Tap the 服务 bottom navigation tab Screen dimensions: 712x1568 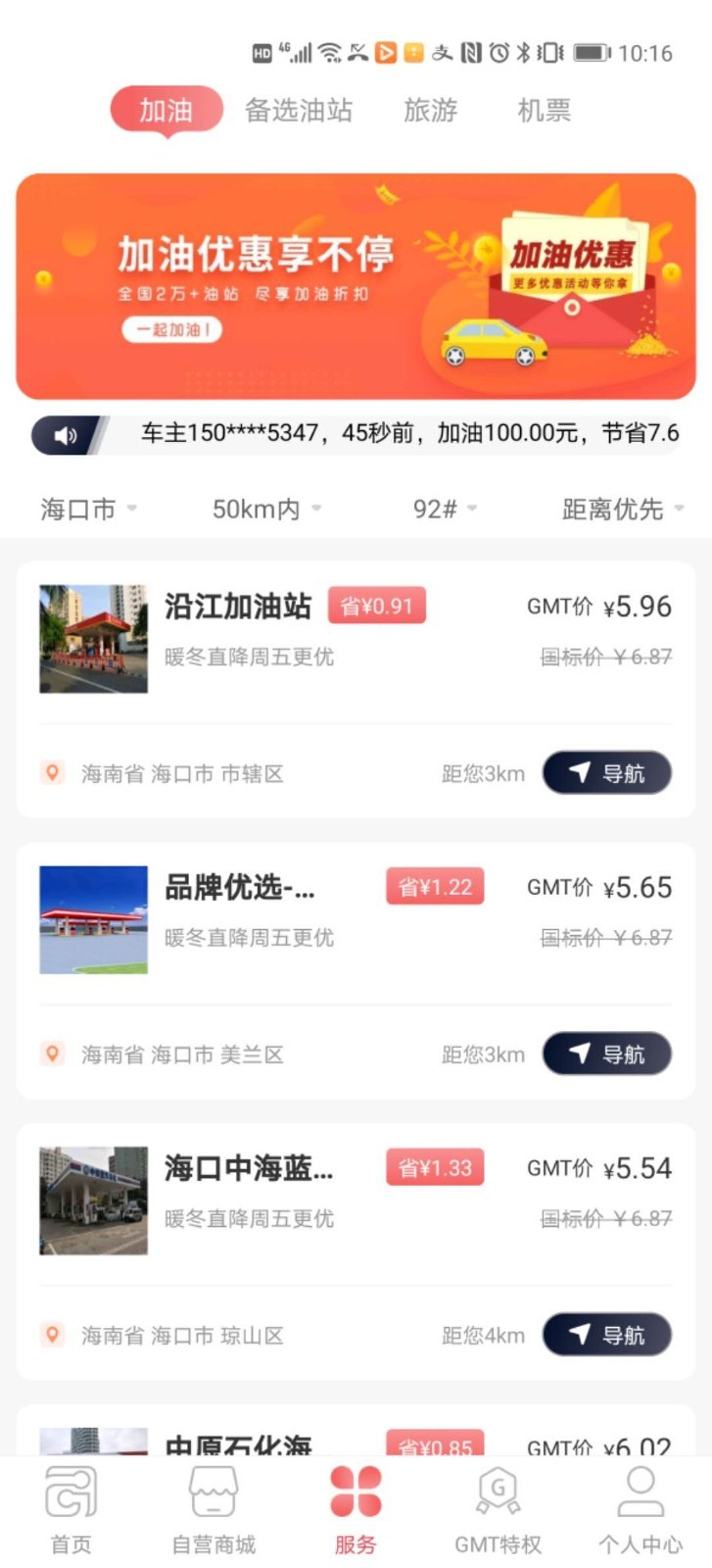click(356, 1512)
